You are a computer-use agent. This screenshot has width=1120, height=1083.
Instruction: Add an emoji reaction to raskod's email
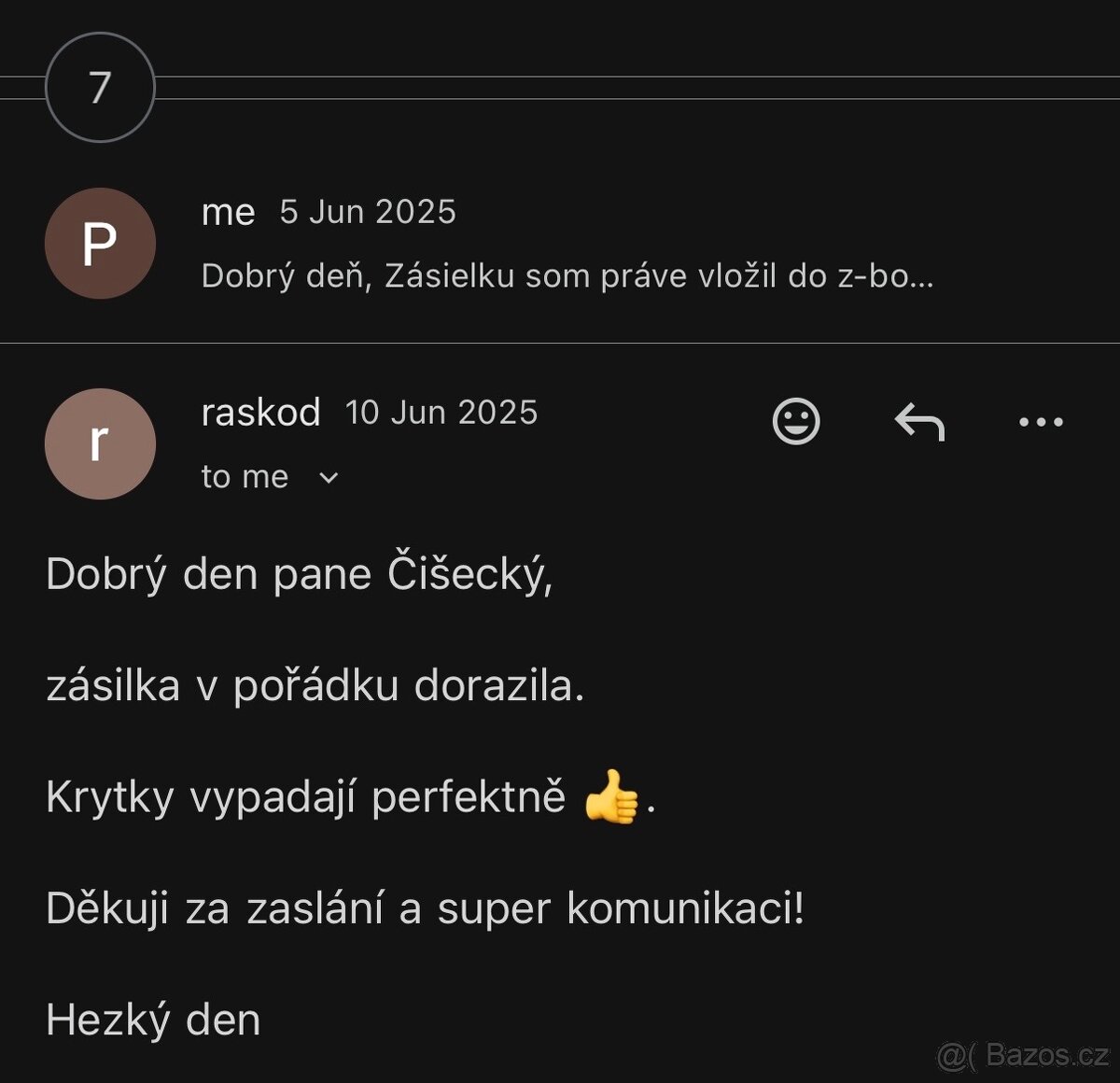[796, 421]
